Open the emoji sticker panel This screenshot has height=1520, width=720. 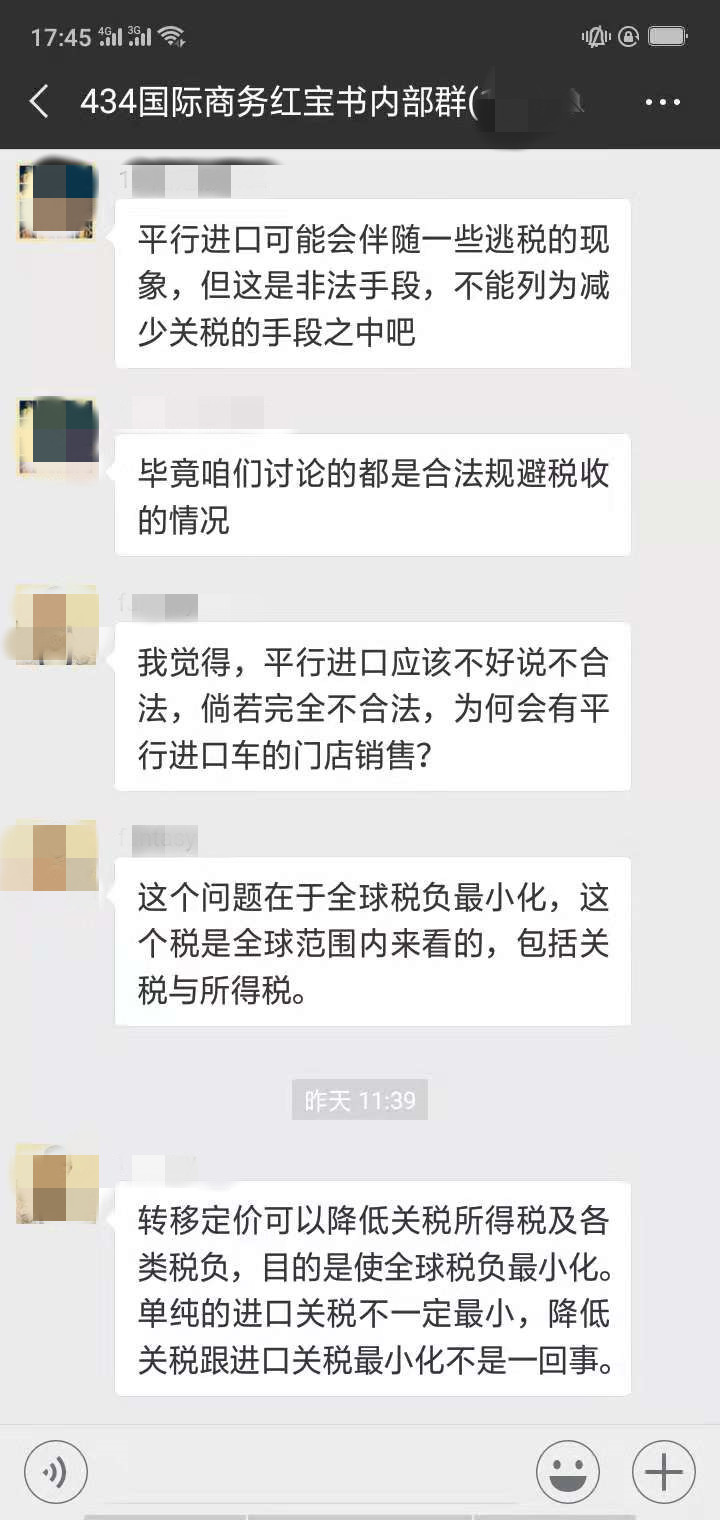click(x=568, y=1472)
